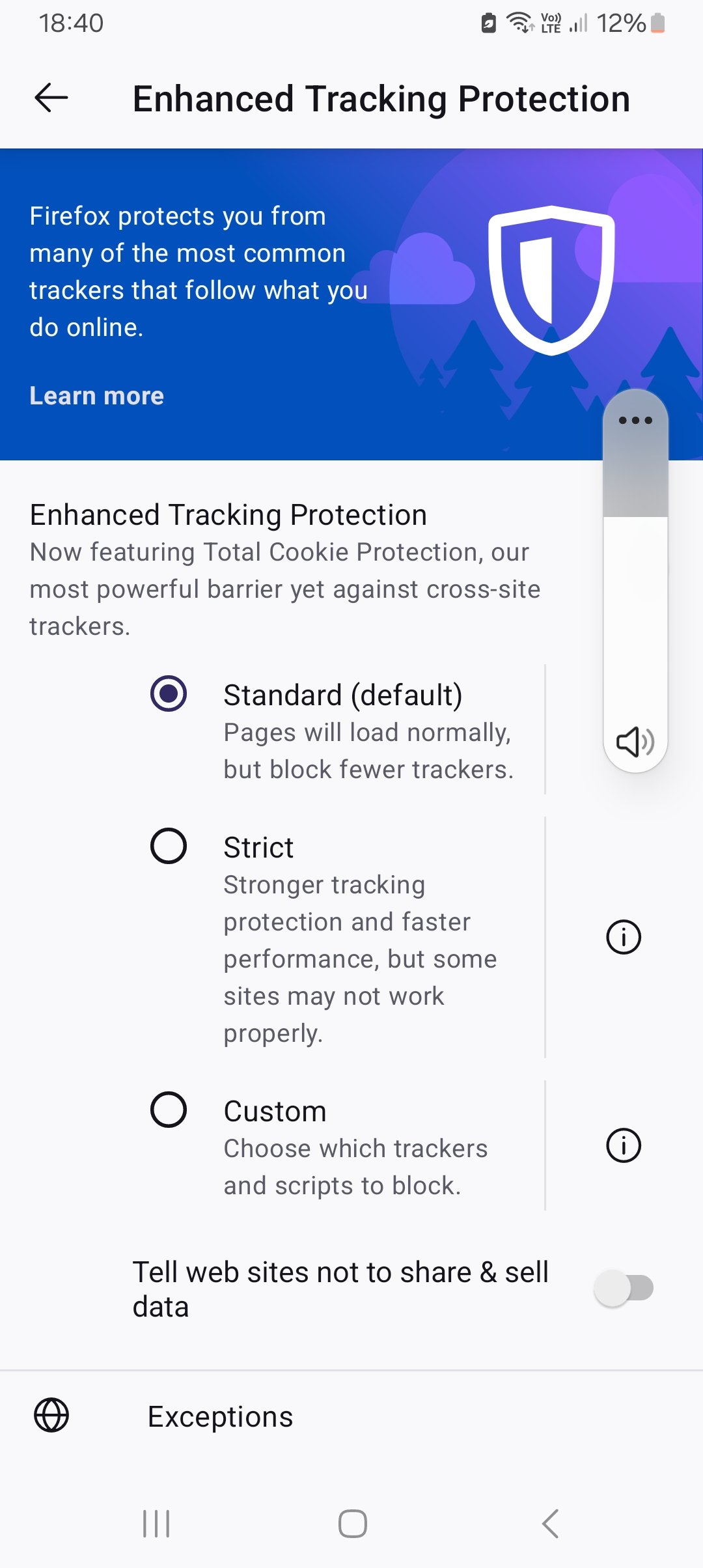The height and width of the screenshot is (1568, 703).
Task: Select Standard (default) protection
Action: [169, 693]
